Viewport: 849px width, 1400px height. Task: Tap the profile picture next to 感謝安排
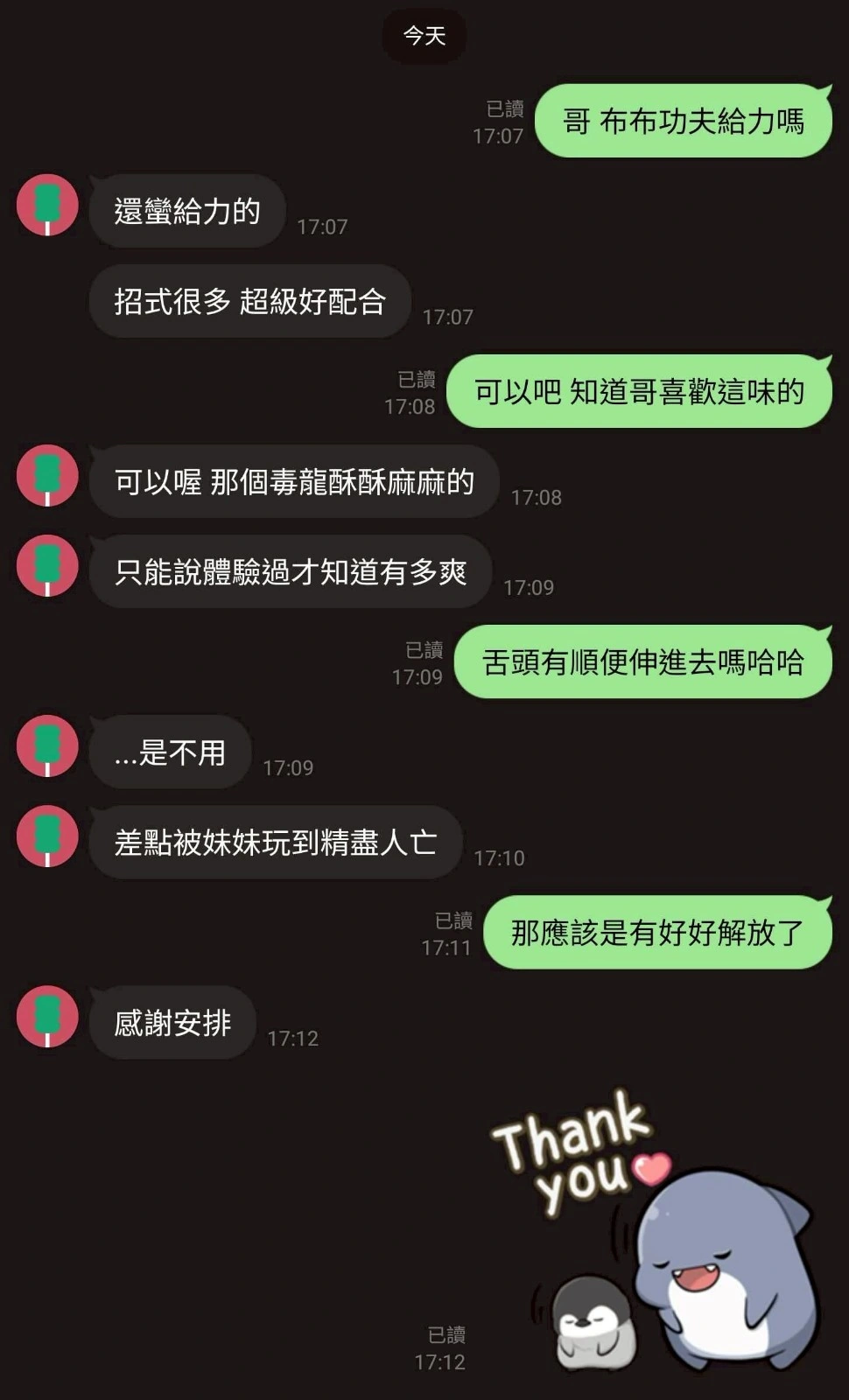[x=47, y=1017]
